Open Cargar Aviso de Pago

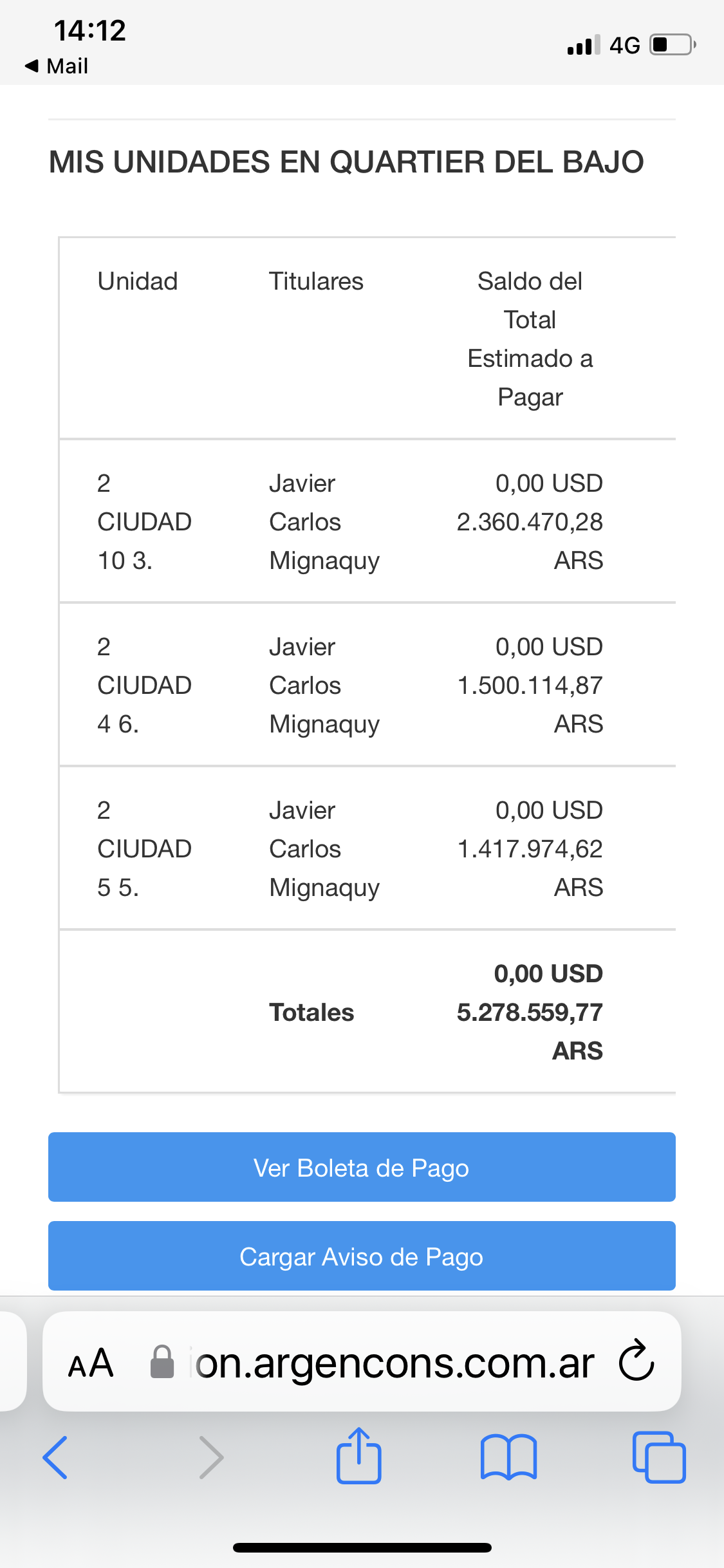tap(362, 1256)
